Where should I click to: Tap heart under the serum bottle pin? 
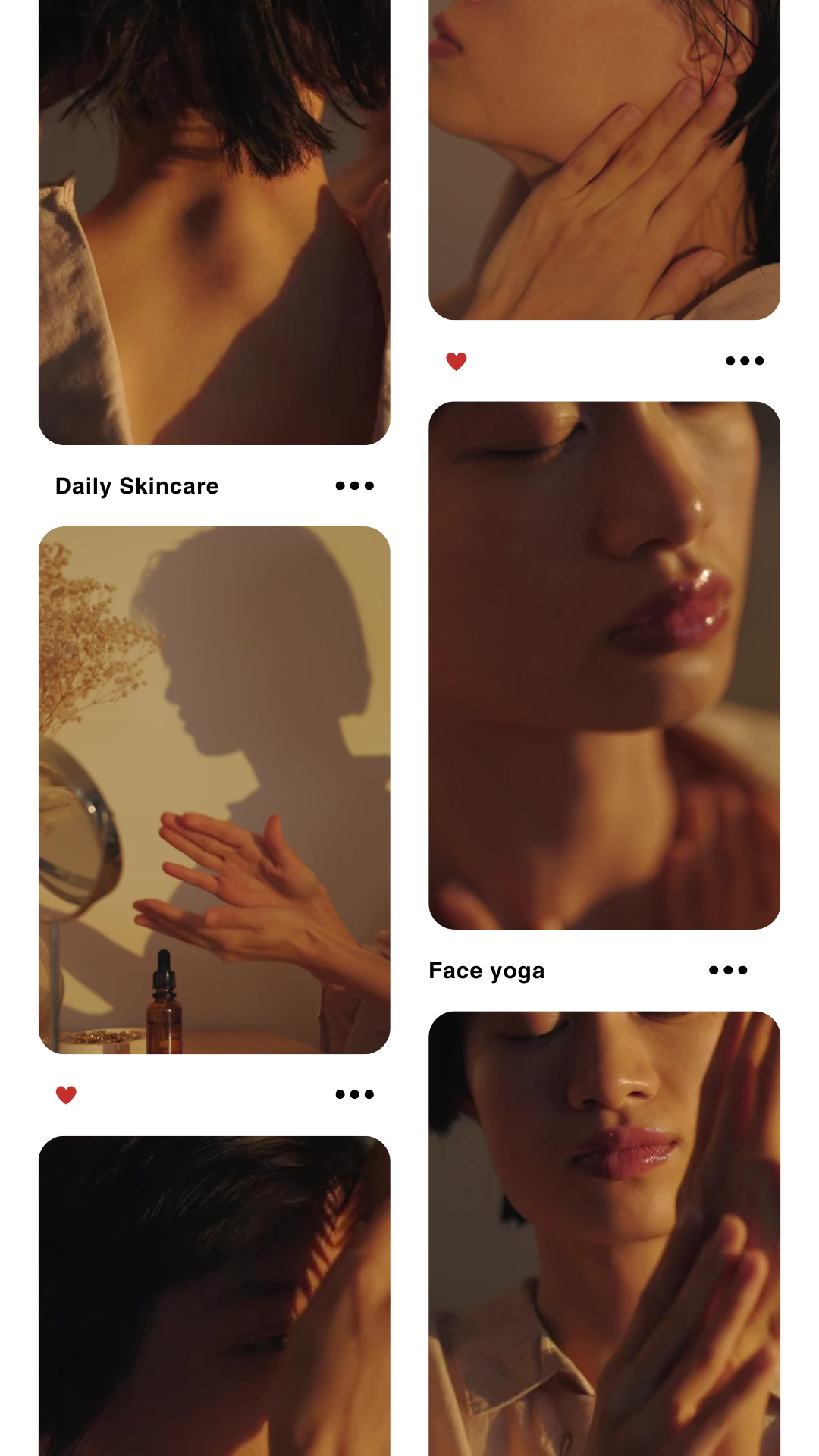tap(67, 1094)
